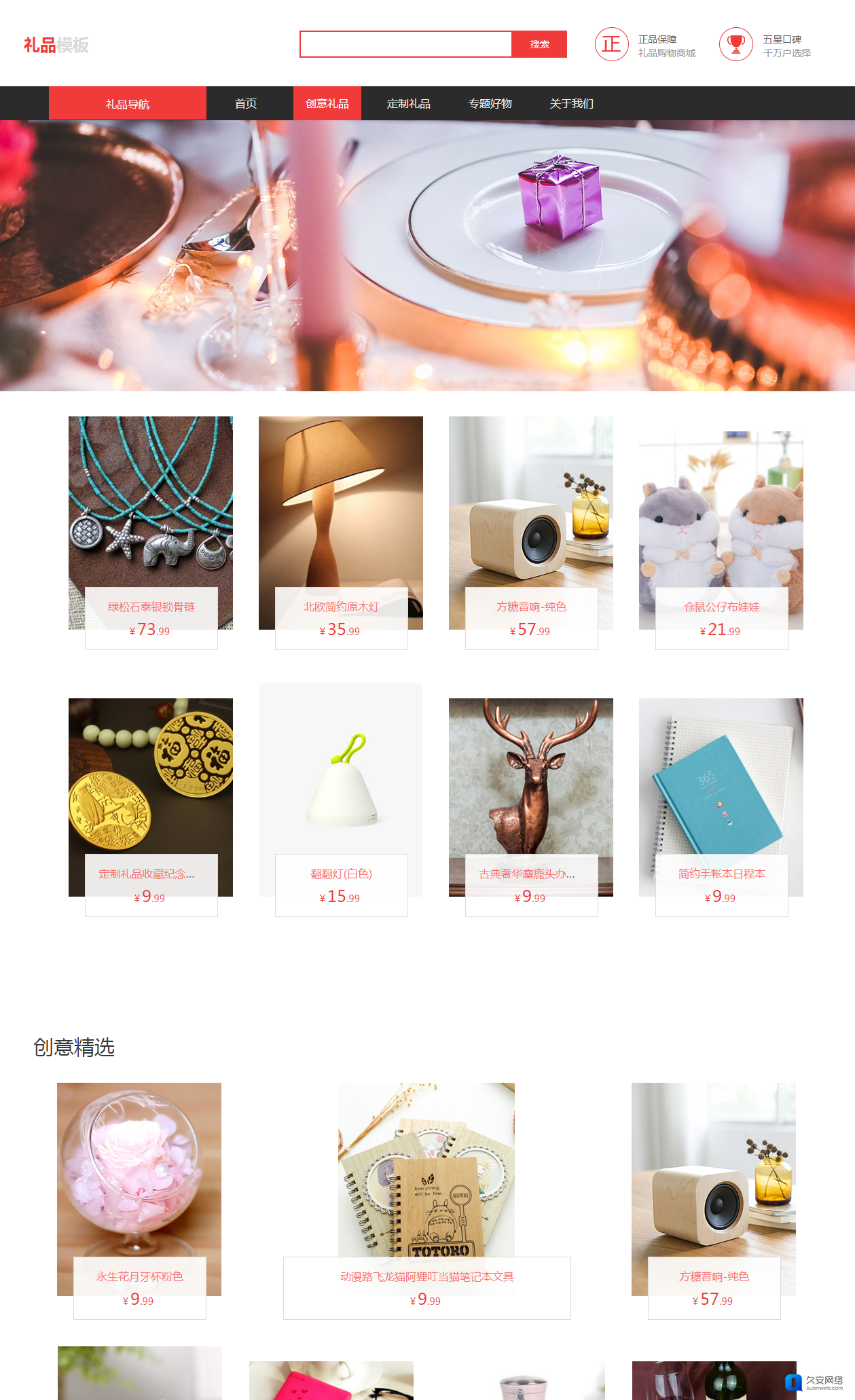View the 北欧简约原木灯 lamp product
The width and height of the screenshot is (855, 1400).
pos(341,523)
